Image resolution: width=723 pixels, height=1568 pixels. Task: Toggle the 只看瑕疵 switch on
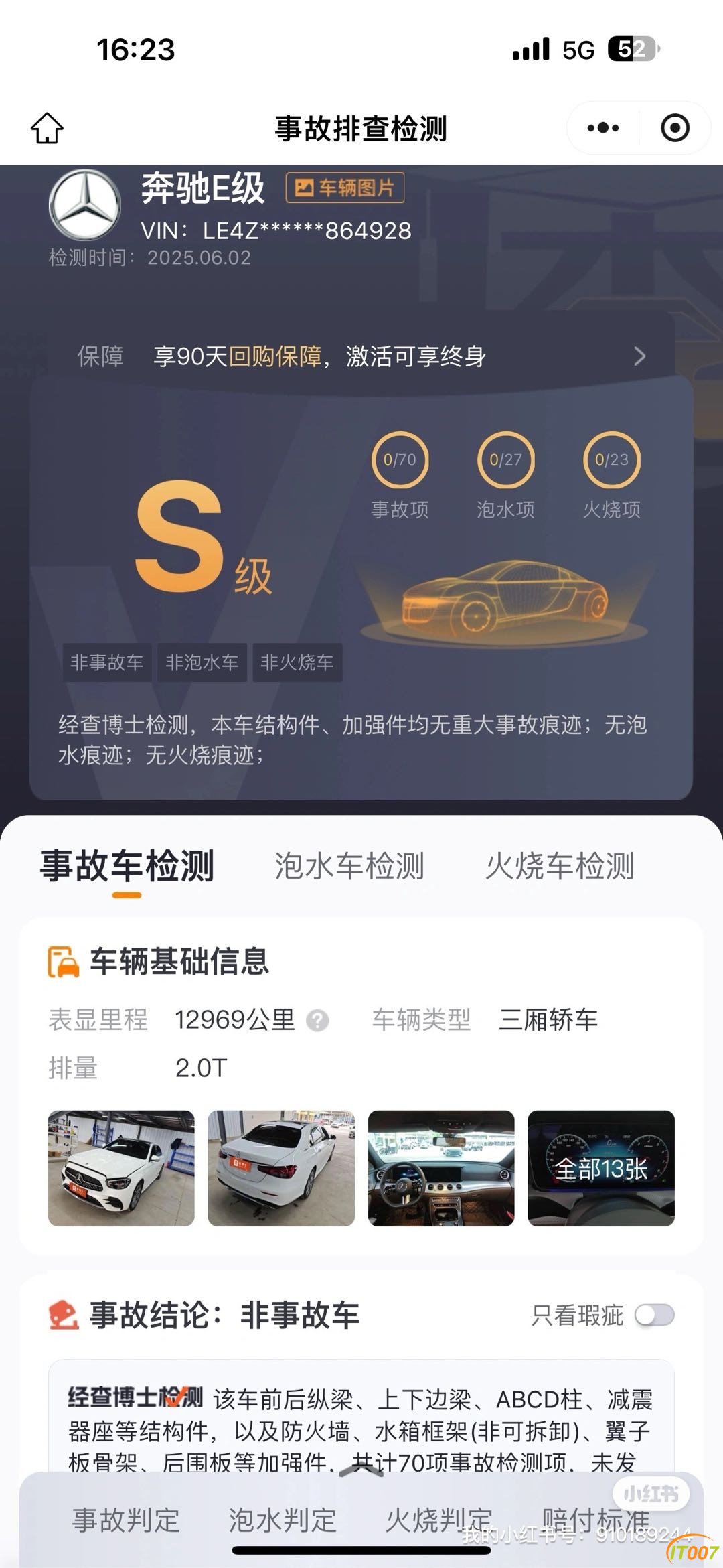[x=654, y=1315]
